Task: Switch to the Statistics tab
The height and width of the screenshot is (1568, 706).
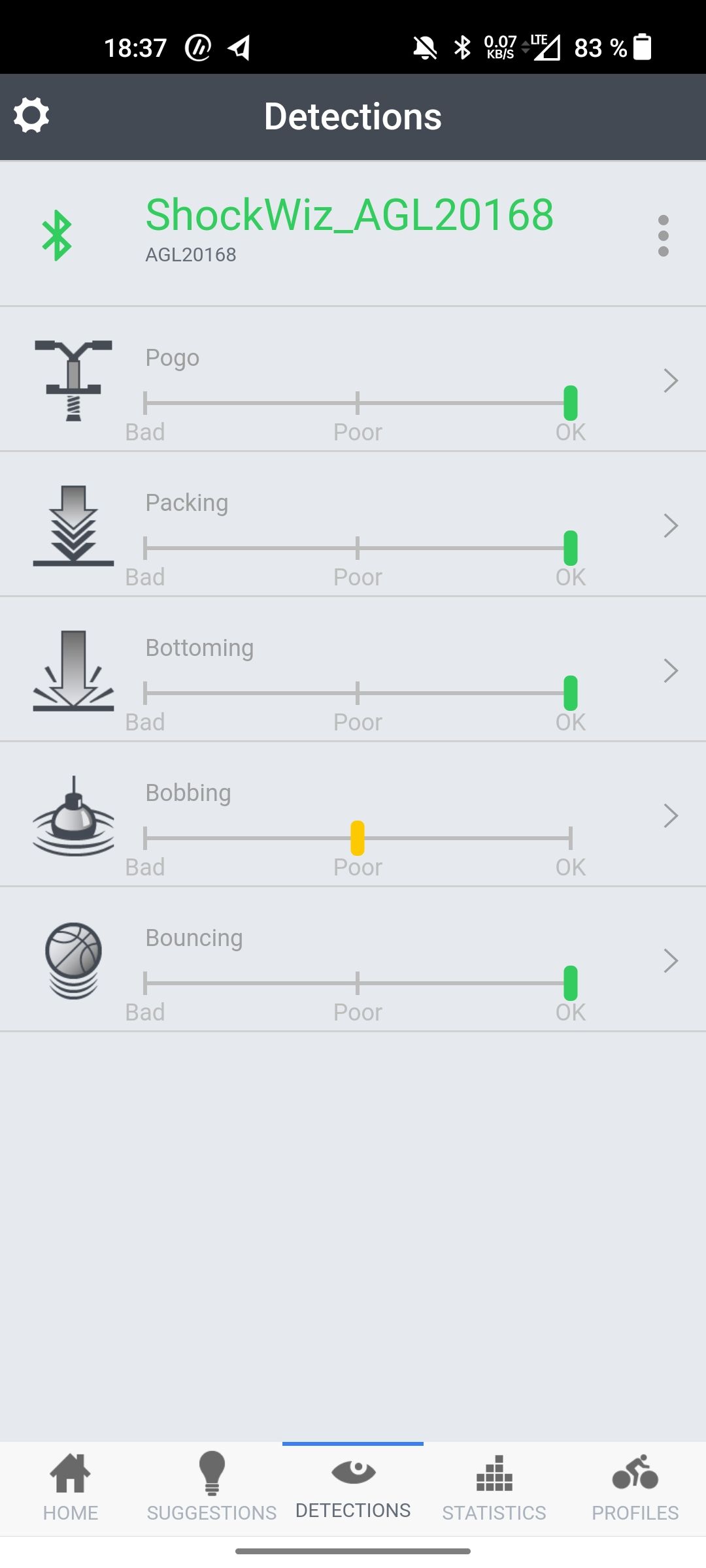Action: coord(494,1488)
